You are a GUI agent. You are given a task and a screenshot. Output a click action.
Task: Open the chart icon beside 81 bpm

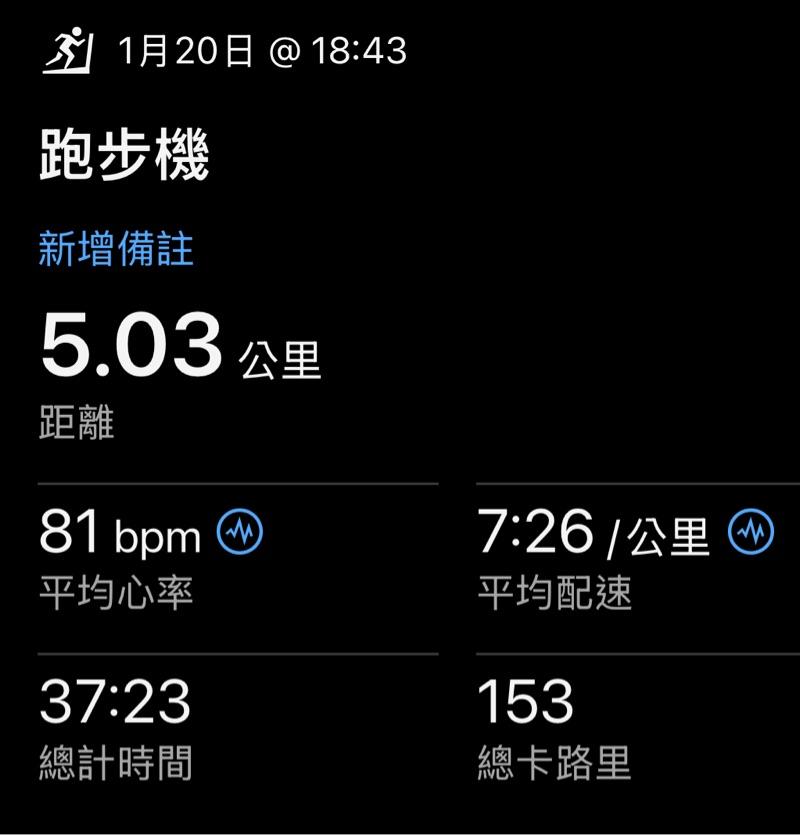(240, 532)
